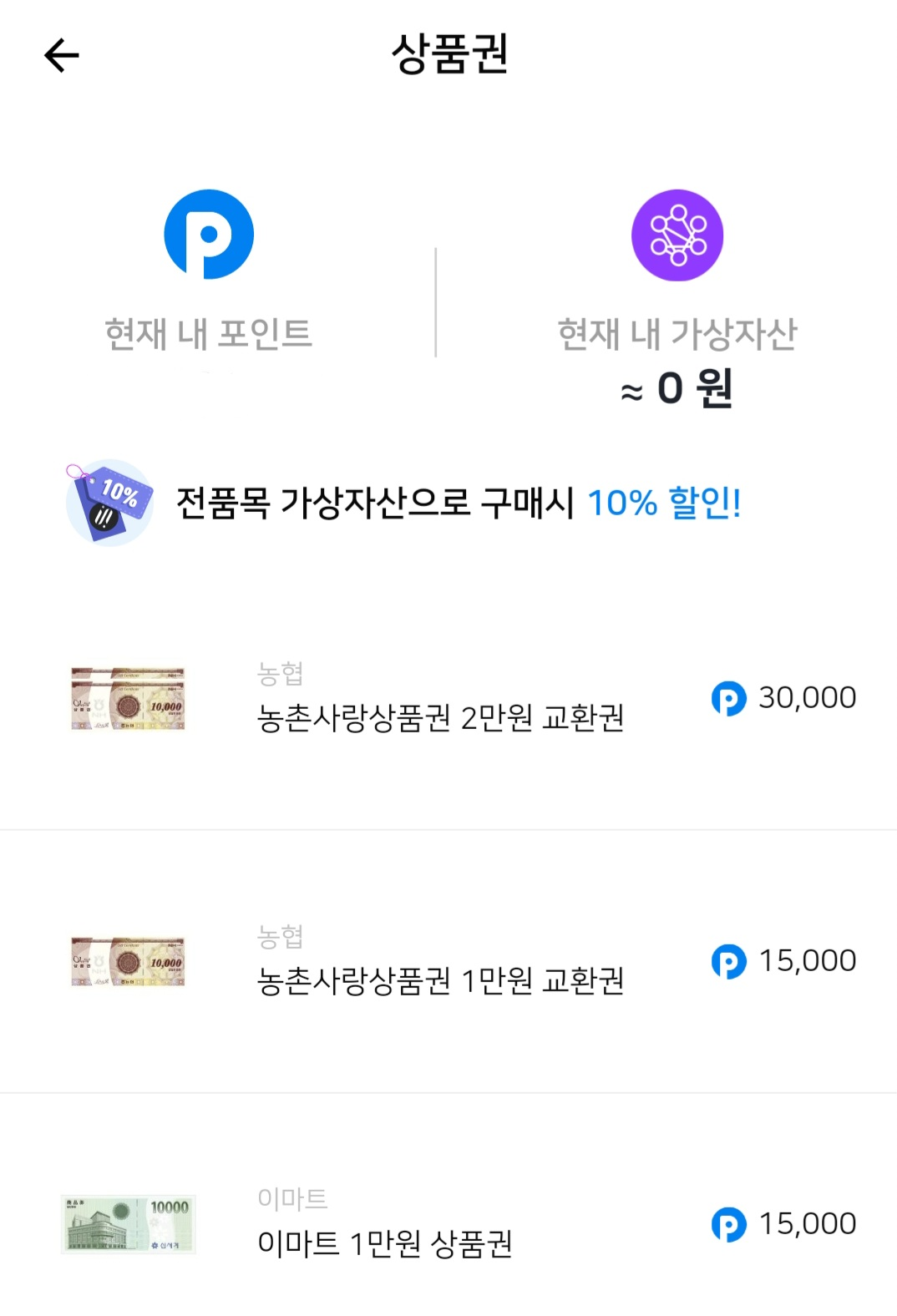Go back using the top arrow
This screenshot has width=897, height=1316.
click(61, 56)
